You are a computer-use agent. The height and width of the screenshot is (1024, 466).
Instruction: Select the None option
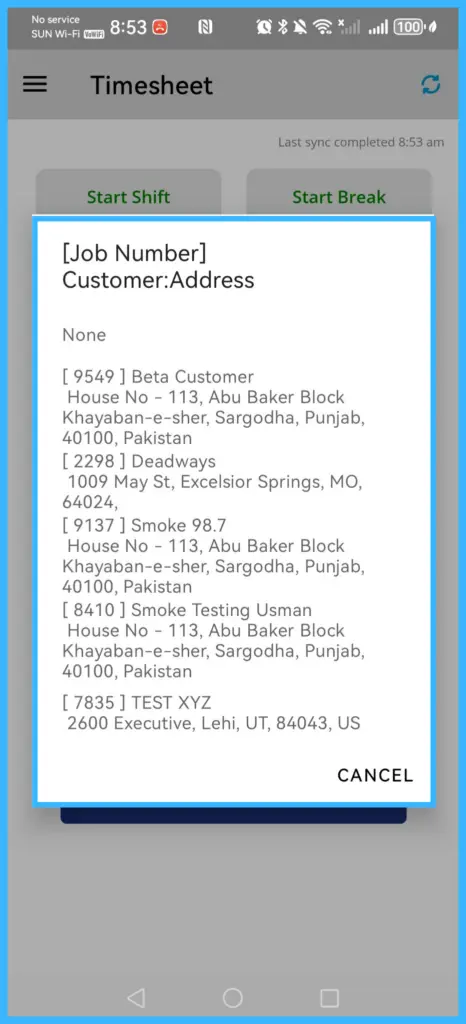coord(233,335)
